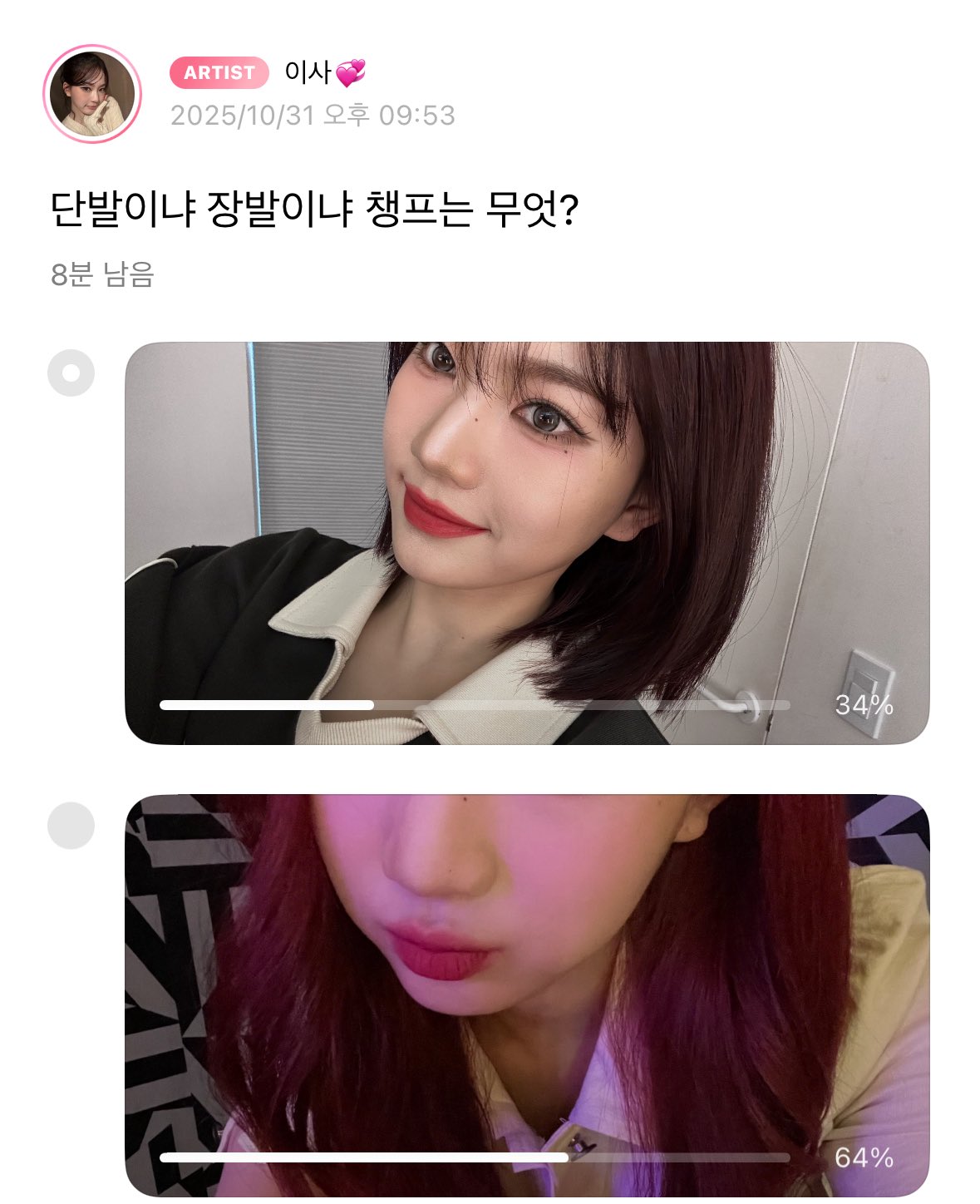Open the short hair photo with 34%
This screenshot has width=980, height=1204.
527,543
